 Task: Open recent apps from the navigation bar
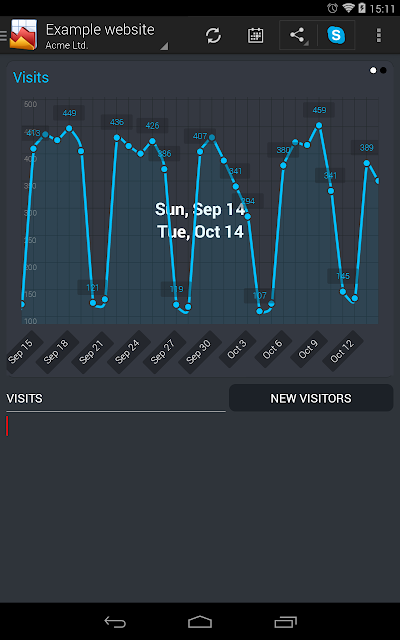click(x=285, y=622)
